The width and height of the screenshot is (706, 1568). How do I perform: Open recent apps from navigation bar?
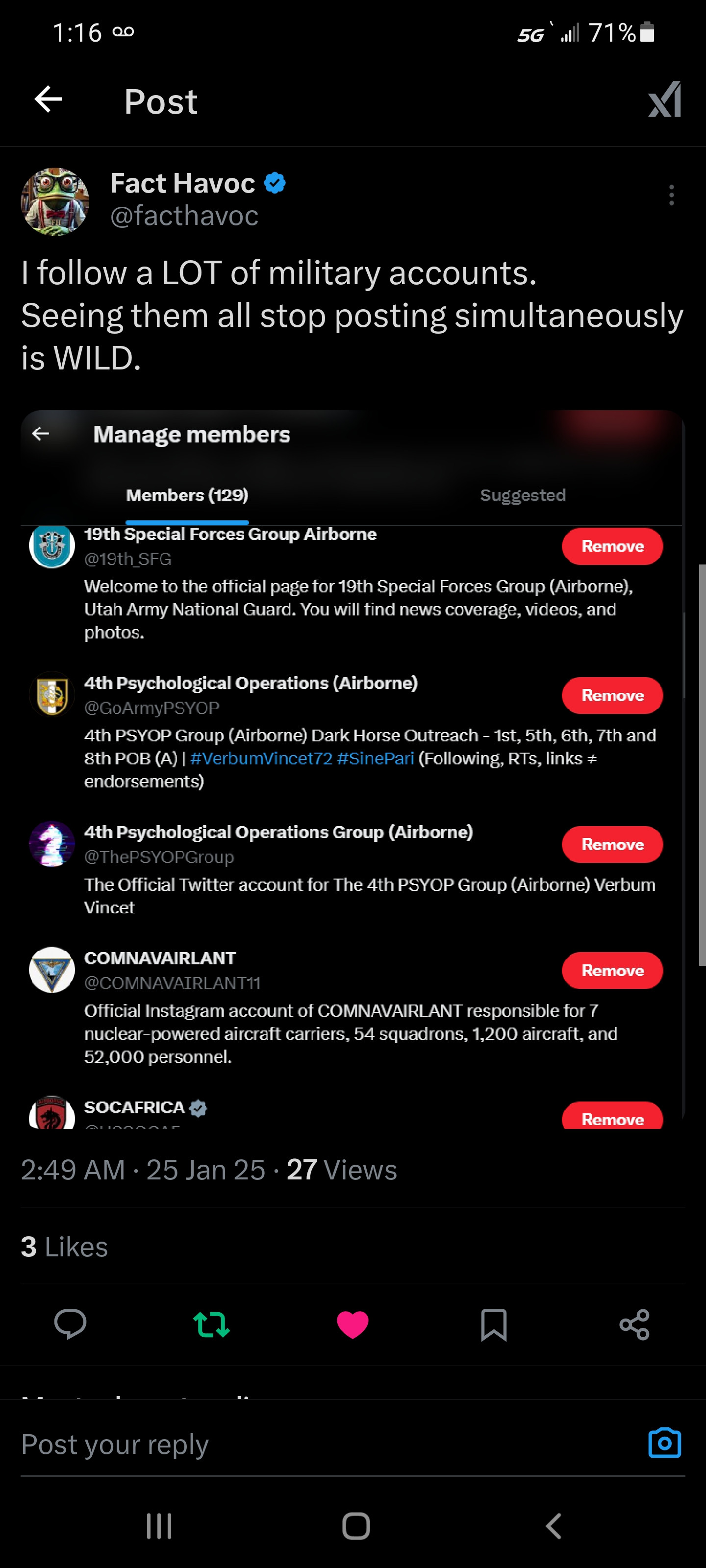tap(159, 1526)
